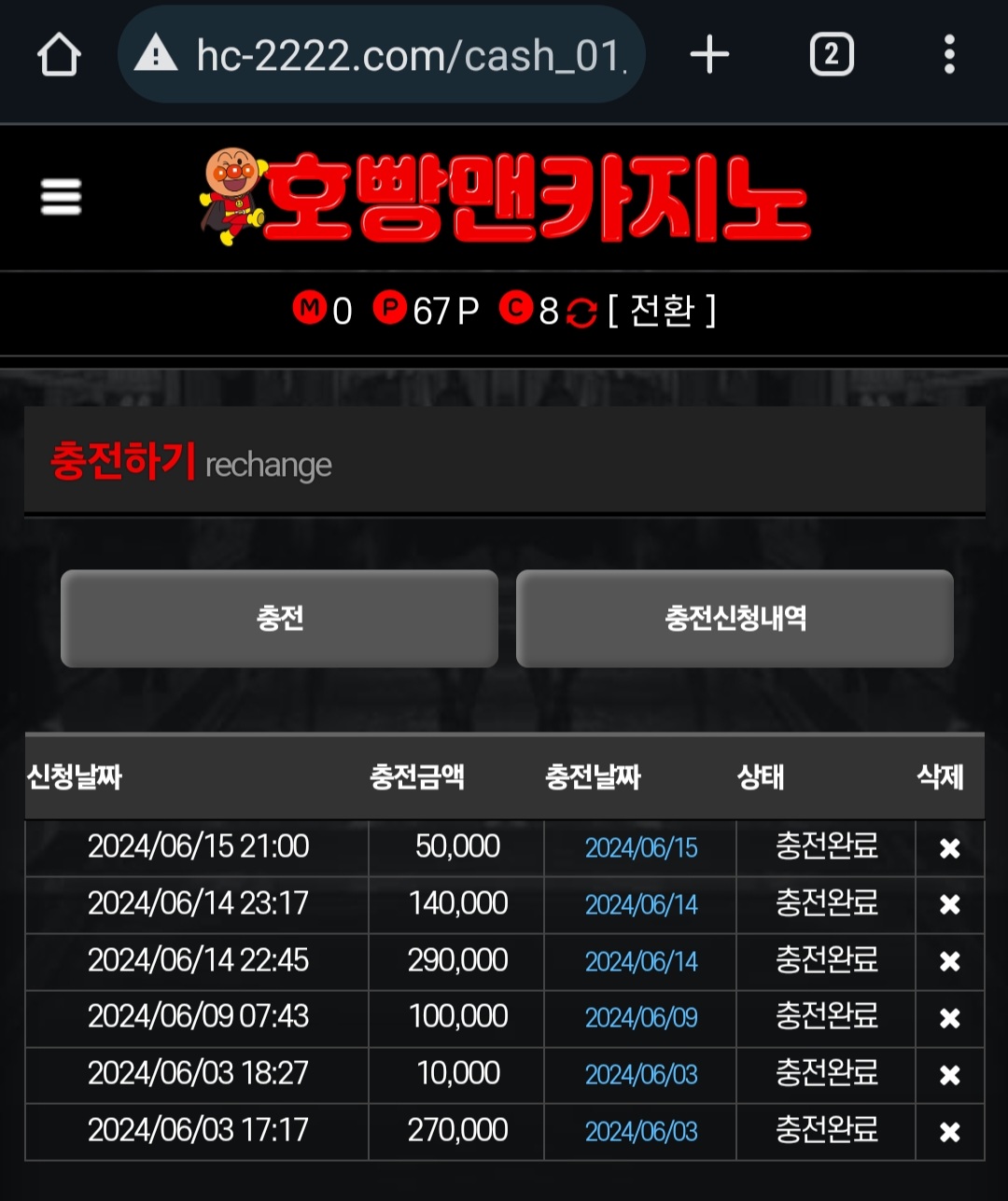The width and height of the screenshot is (1008, 1201).
Task: Delete the 2024/06/14 23:17 record
Action: 949,904
